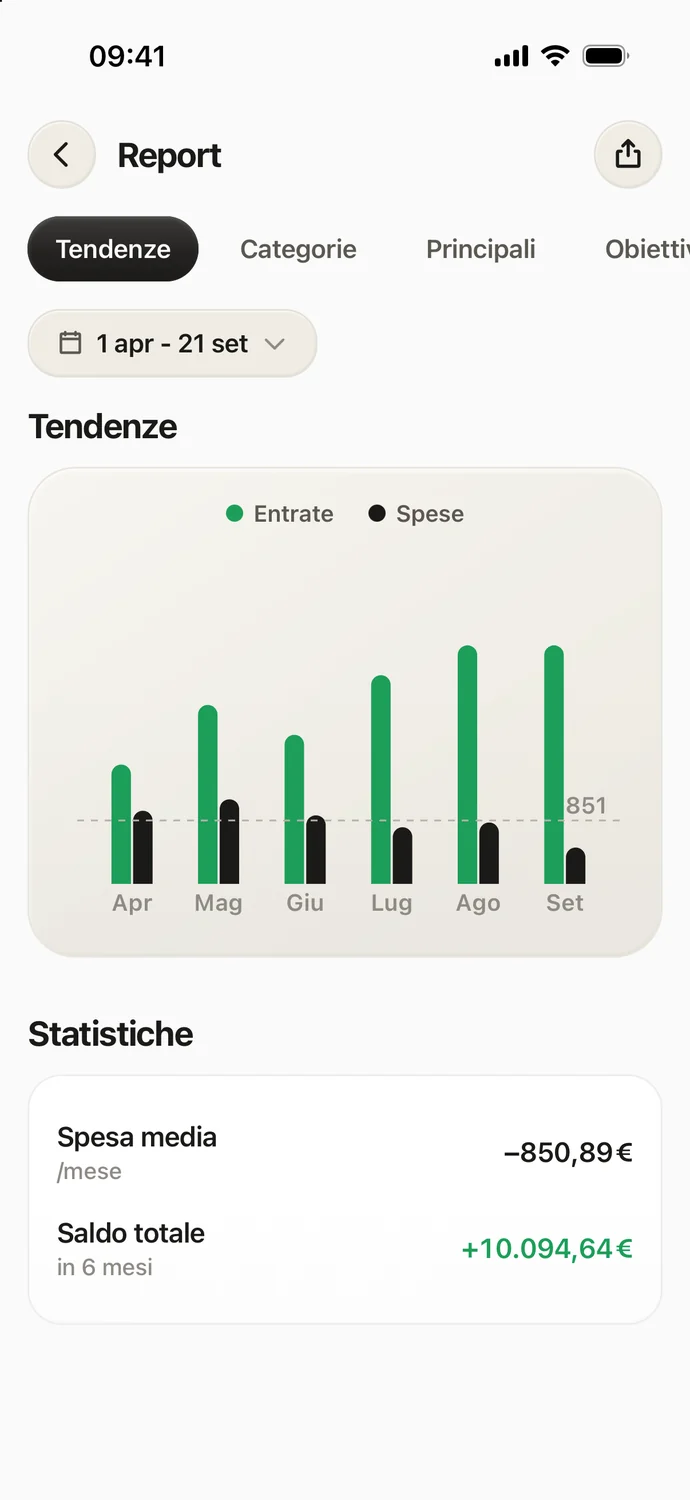Switch to the Categorie tab
Viewport: 690px width, 1500px height.
(298, 249)
